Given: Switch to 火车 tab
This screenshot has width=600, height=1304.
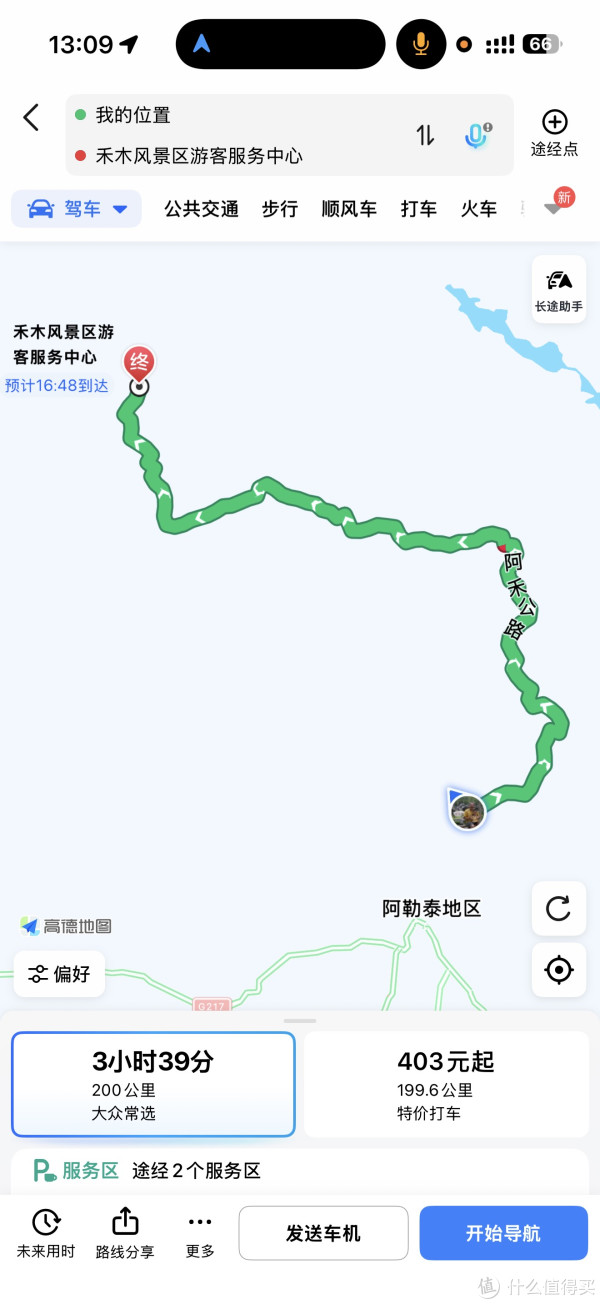Looking at the screenshot, I should [479, 209].
